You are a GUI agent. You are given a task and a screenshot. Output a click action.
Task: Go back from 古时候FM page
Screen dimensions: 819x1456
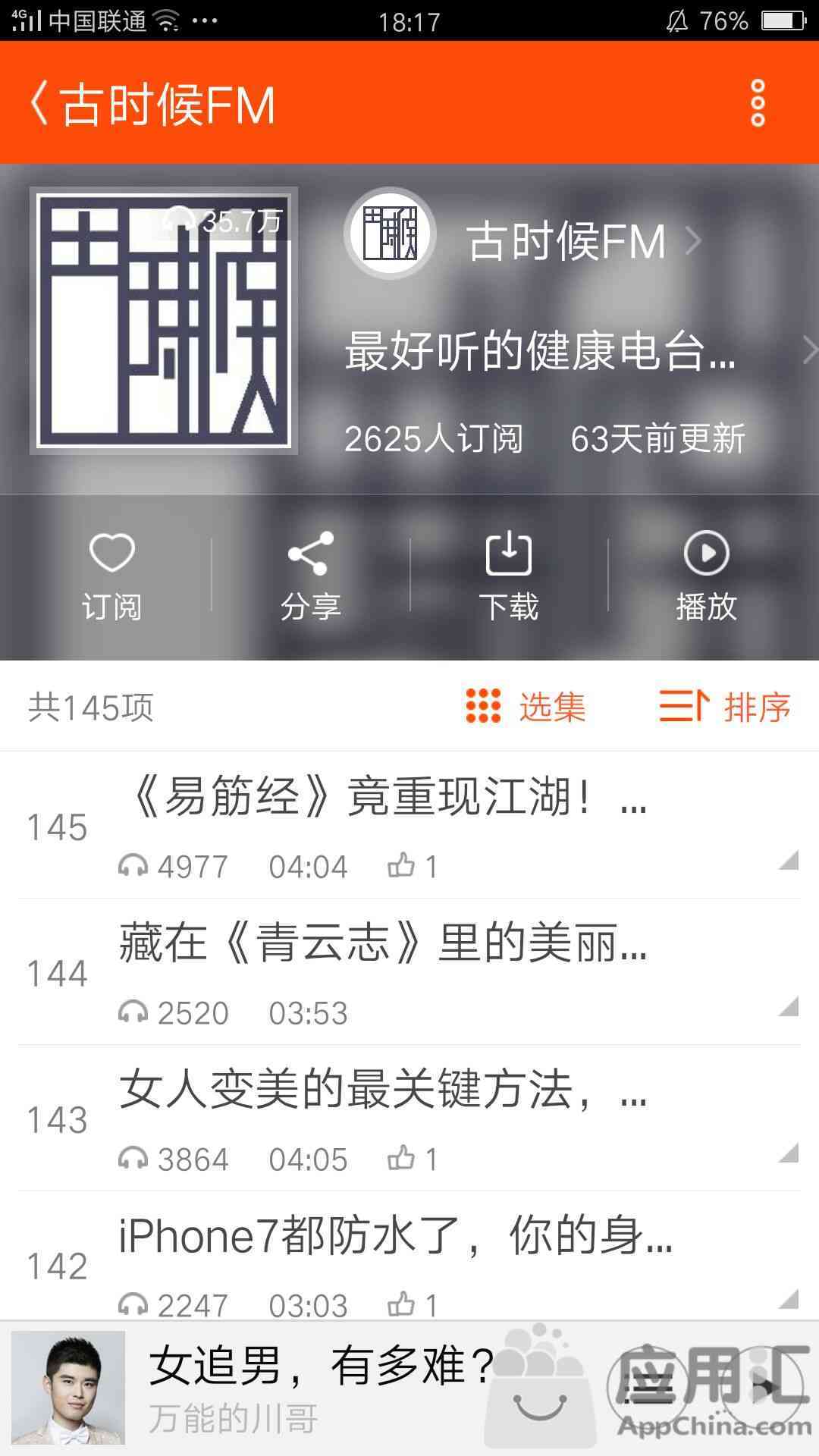(39, 103)
